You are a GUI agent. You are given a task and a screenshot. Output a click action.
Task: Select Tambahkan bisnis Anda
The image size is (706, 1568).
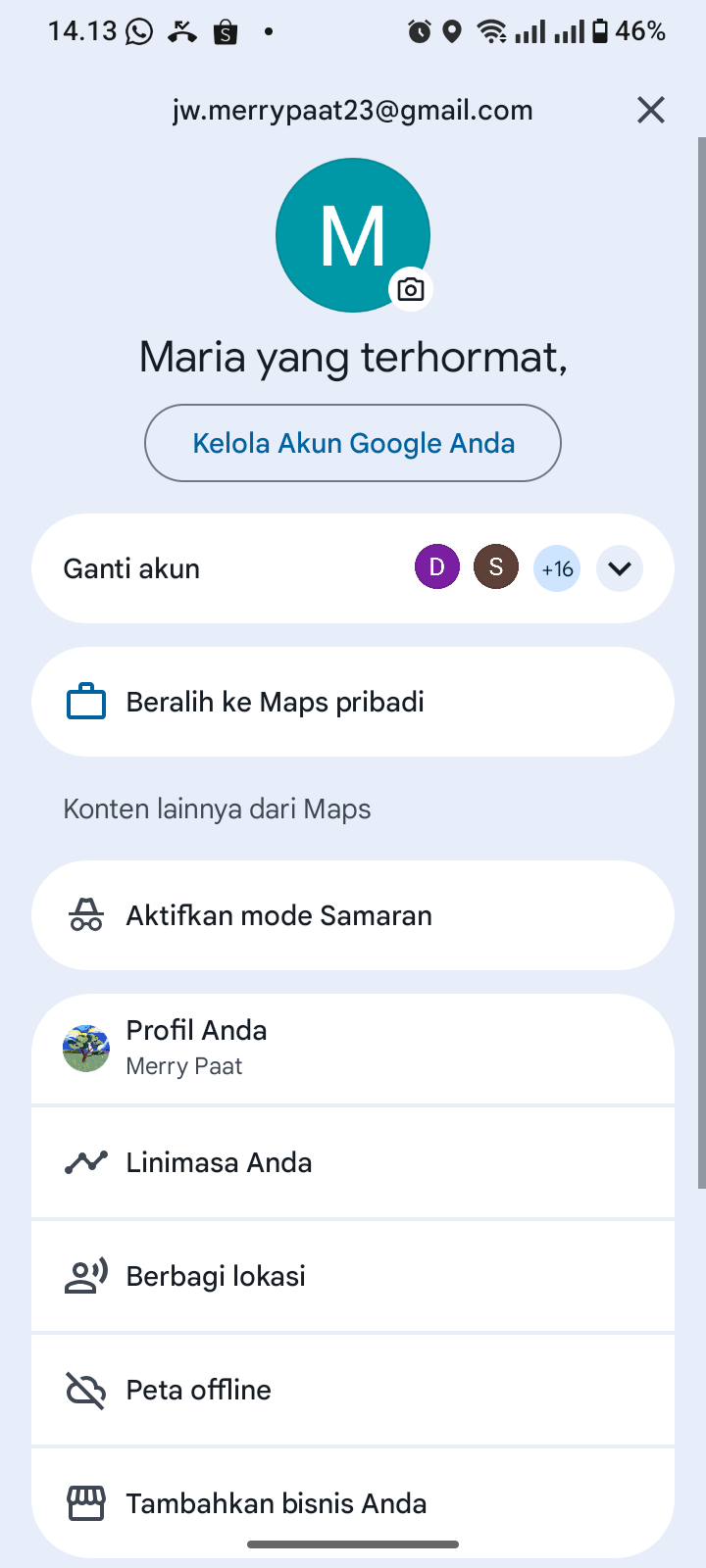(x=353, y=1503)
